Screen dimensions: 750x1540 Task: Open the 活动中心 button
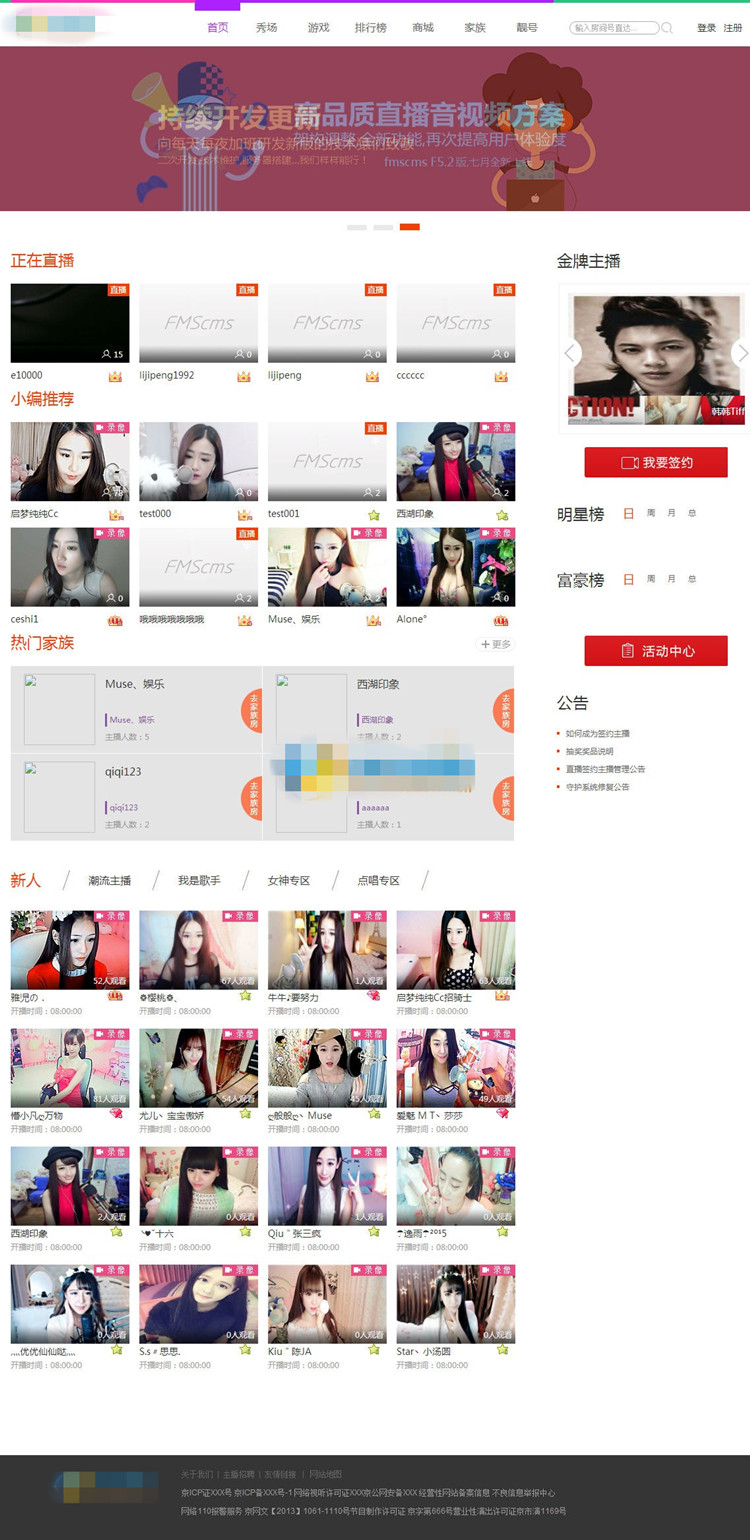click(x=656, y=651)
